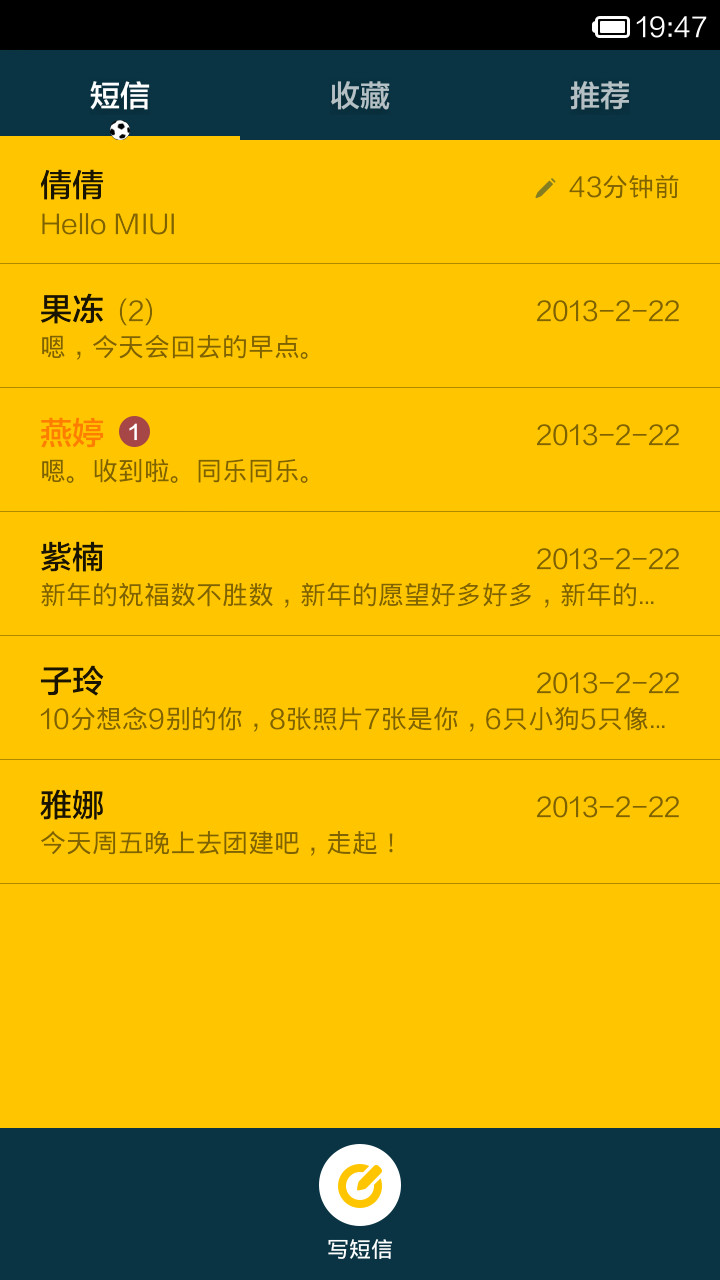
Task: Open the conversation with 紫楠
Action: tap(360, 574)
